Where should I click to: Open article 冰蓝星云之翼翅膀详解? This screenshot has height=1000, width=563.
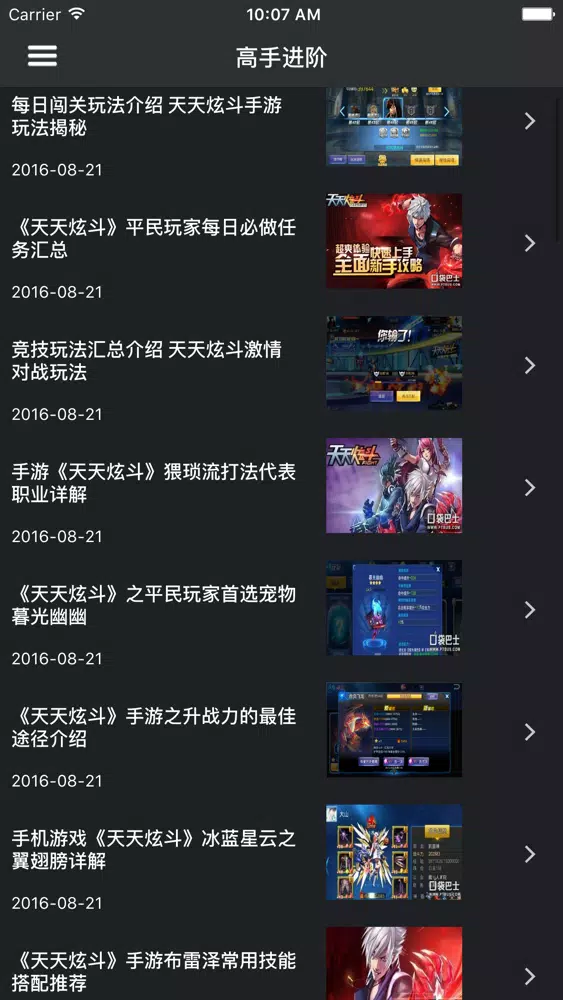click(281, 855)
